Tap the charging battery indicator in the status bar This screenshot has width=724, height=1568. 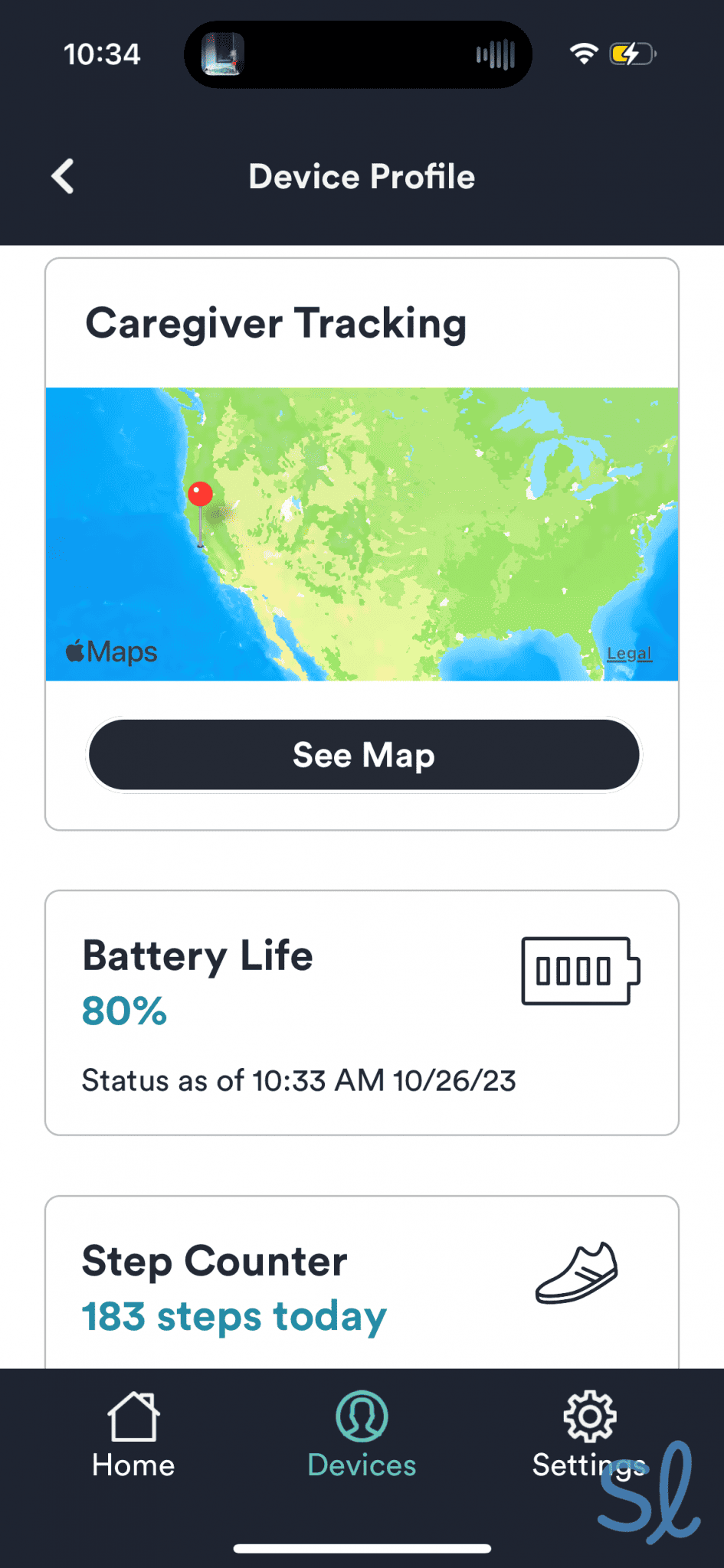click(x=628, y=53)
